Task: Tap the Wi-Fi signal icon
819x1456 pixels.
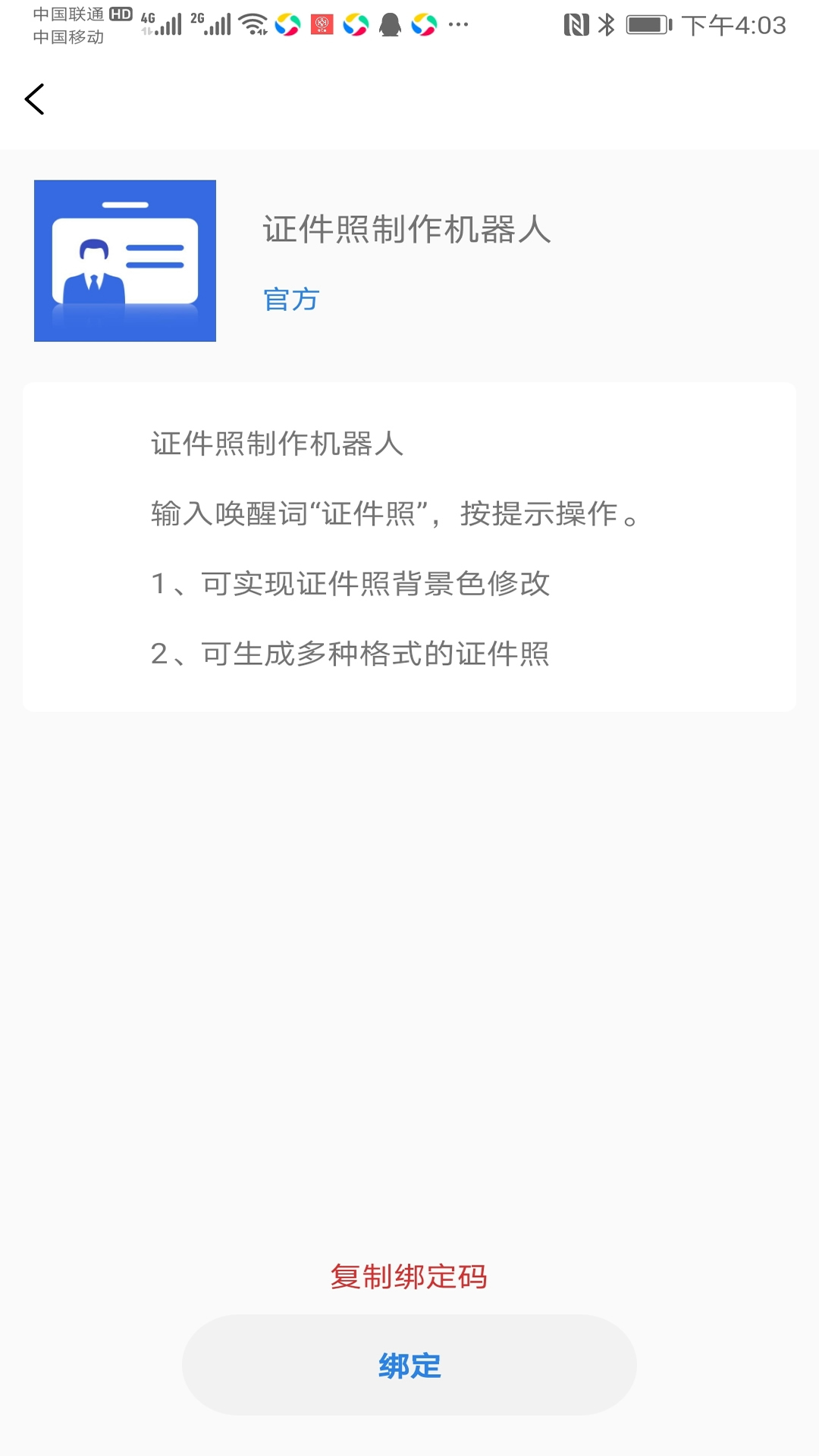Action: (252, 25)
